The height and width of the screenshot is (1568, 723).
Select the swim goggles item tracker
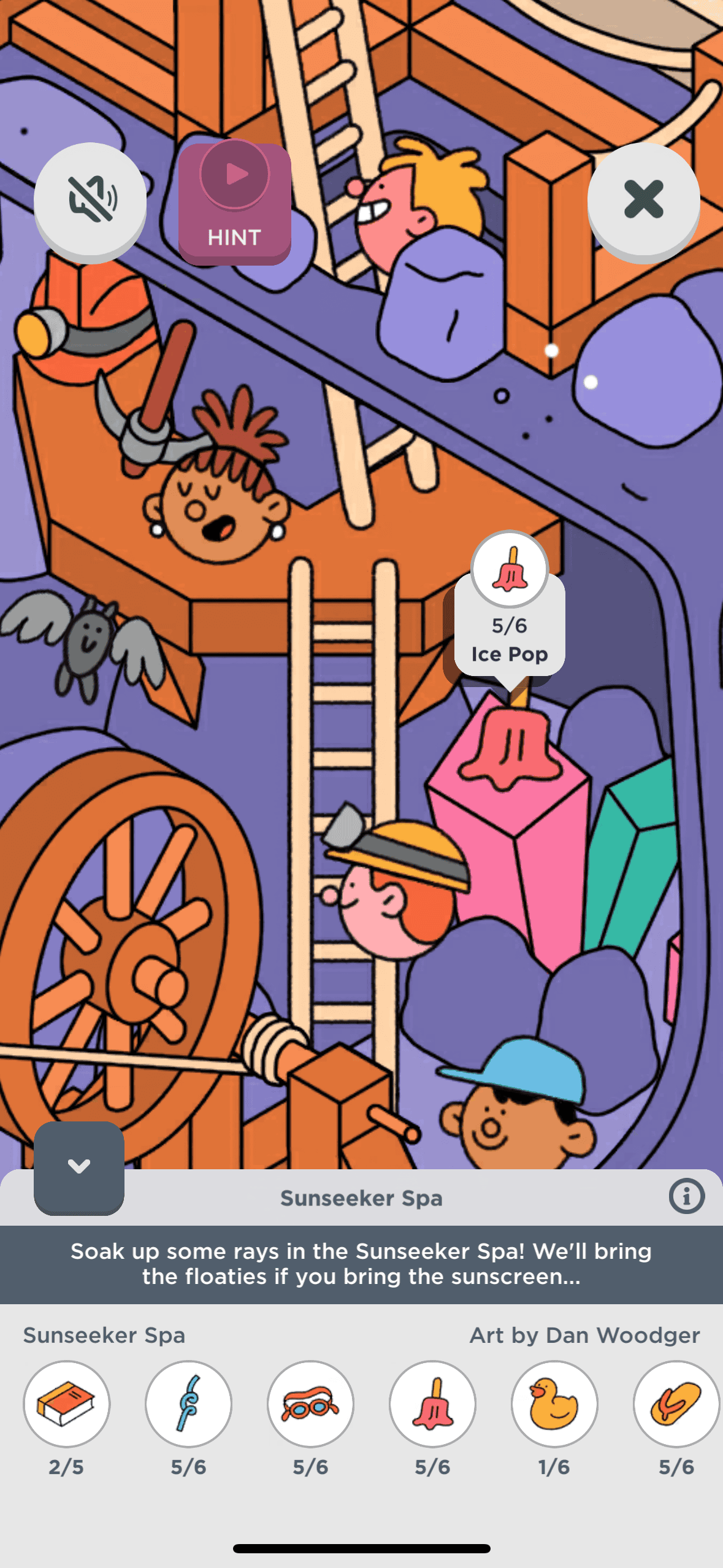(x=310, y=1404)
